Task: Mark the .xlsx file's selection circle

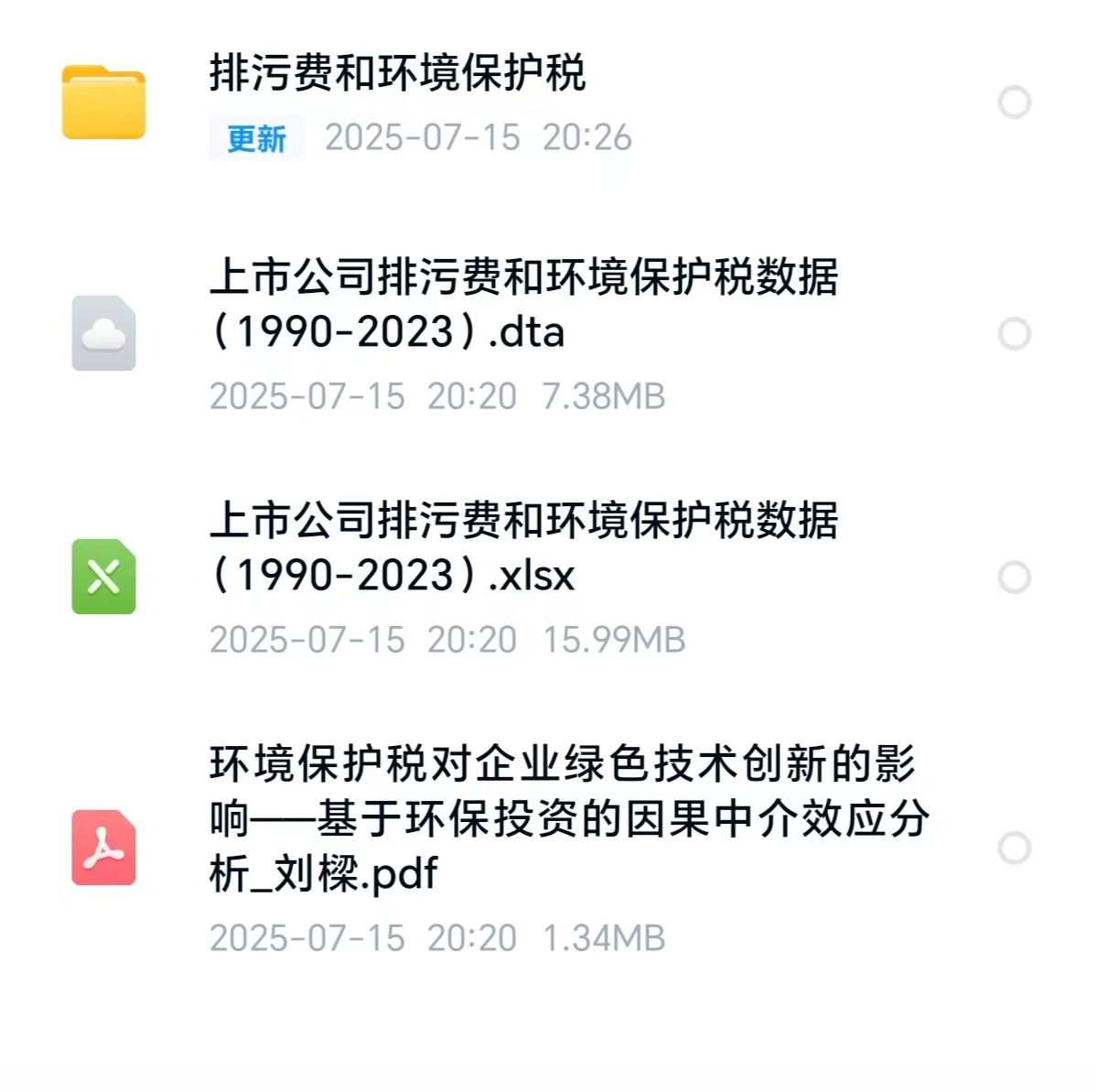Action: [1014, 578]
